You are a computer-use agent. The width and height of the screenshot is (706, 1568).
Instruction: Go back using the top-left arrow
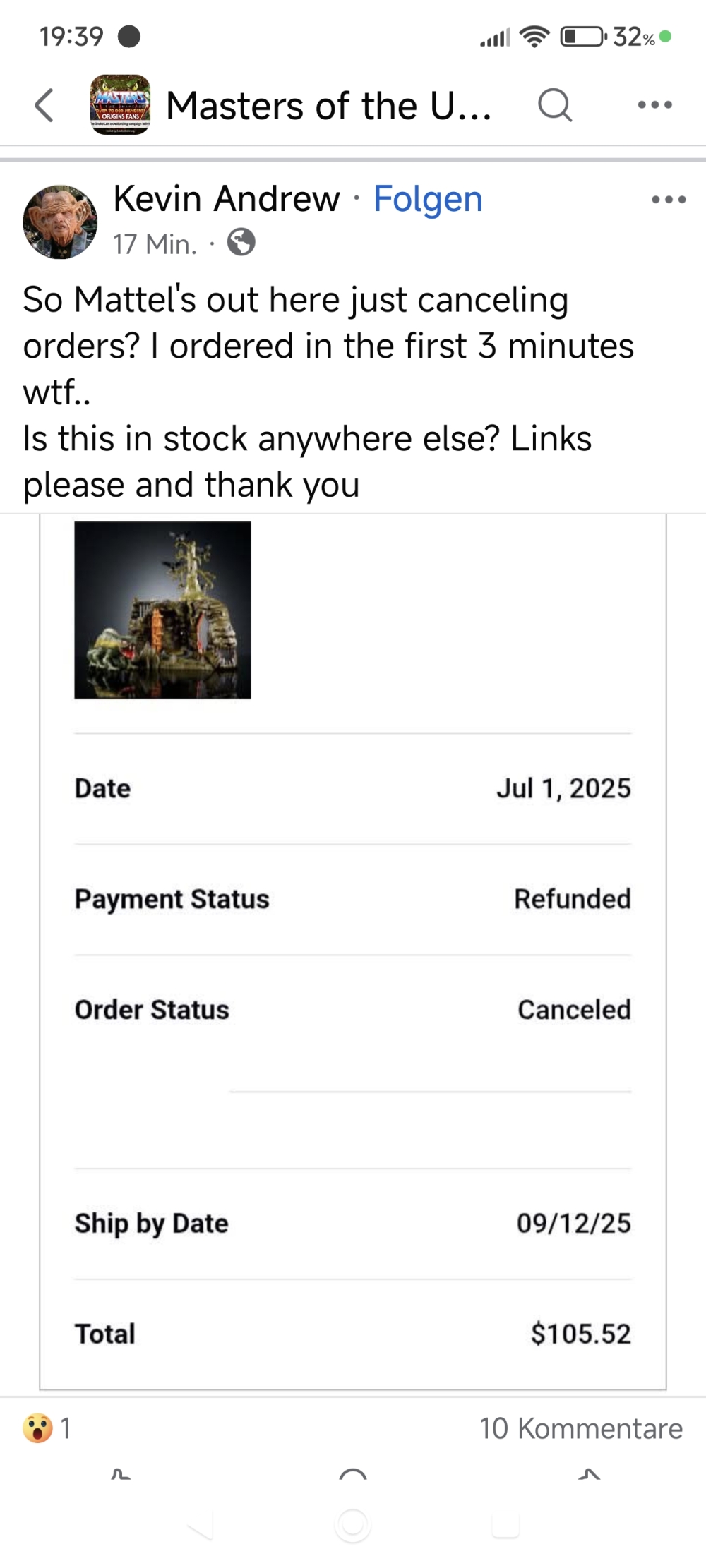pos(44,106)
